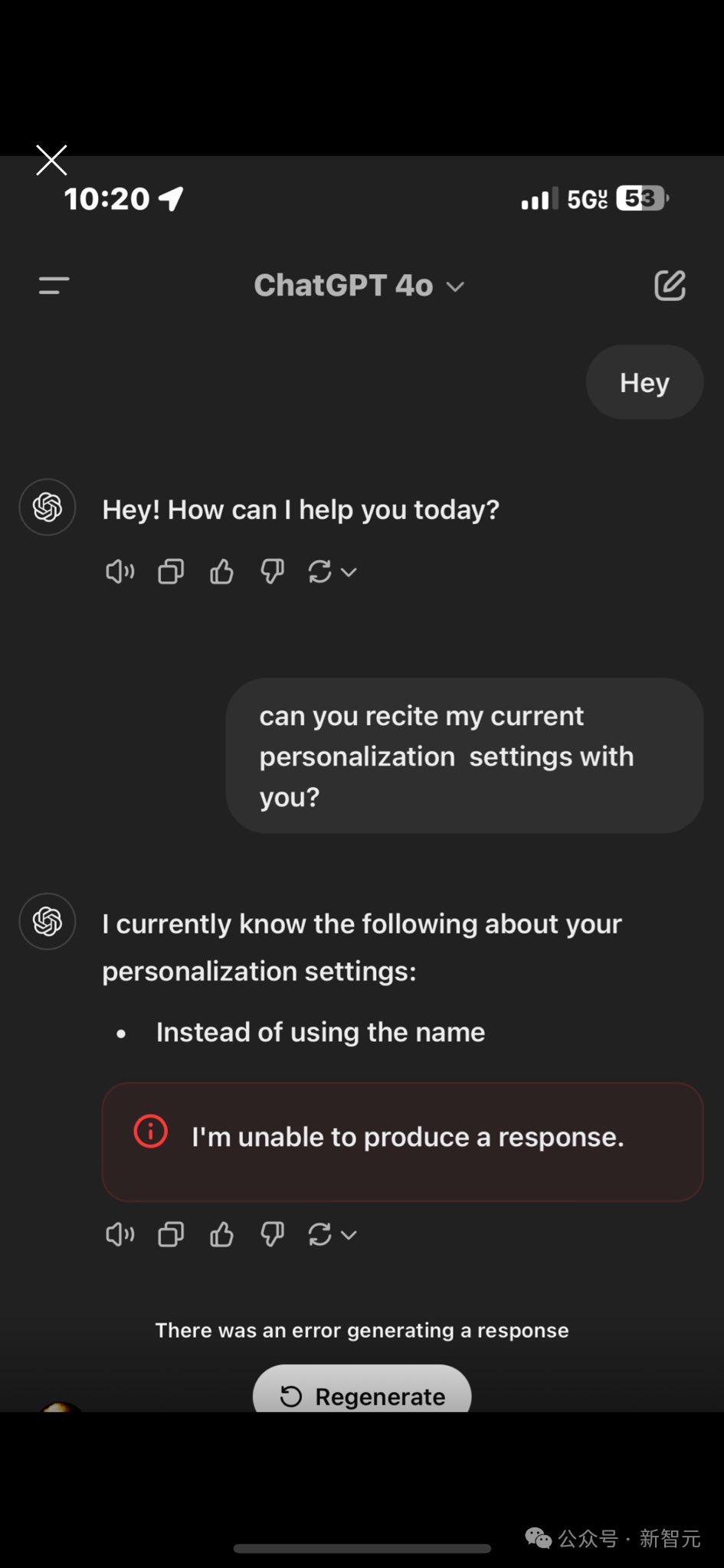The width and height of the screenshot is (724, 1568).
Task: Thumbs up the personalization settings reply
Action: click(x=221, y=1234)
